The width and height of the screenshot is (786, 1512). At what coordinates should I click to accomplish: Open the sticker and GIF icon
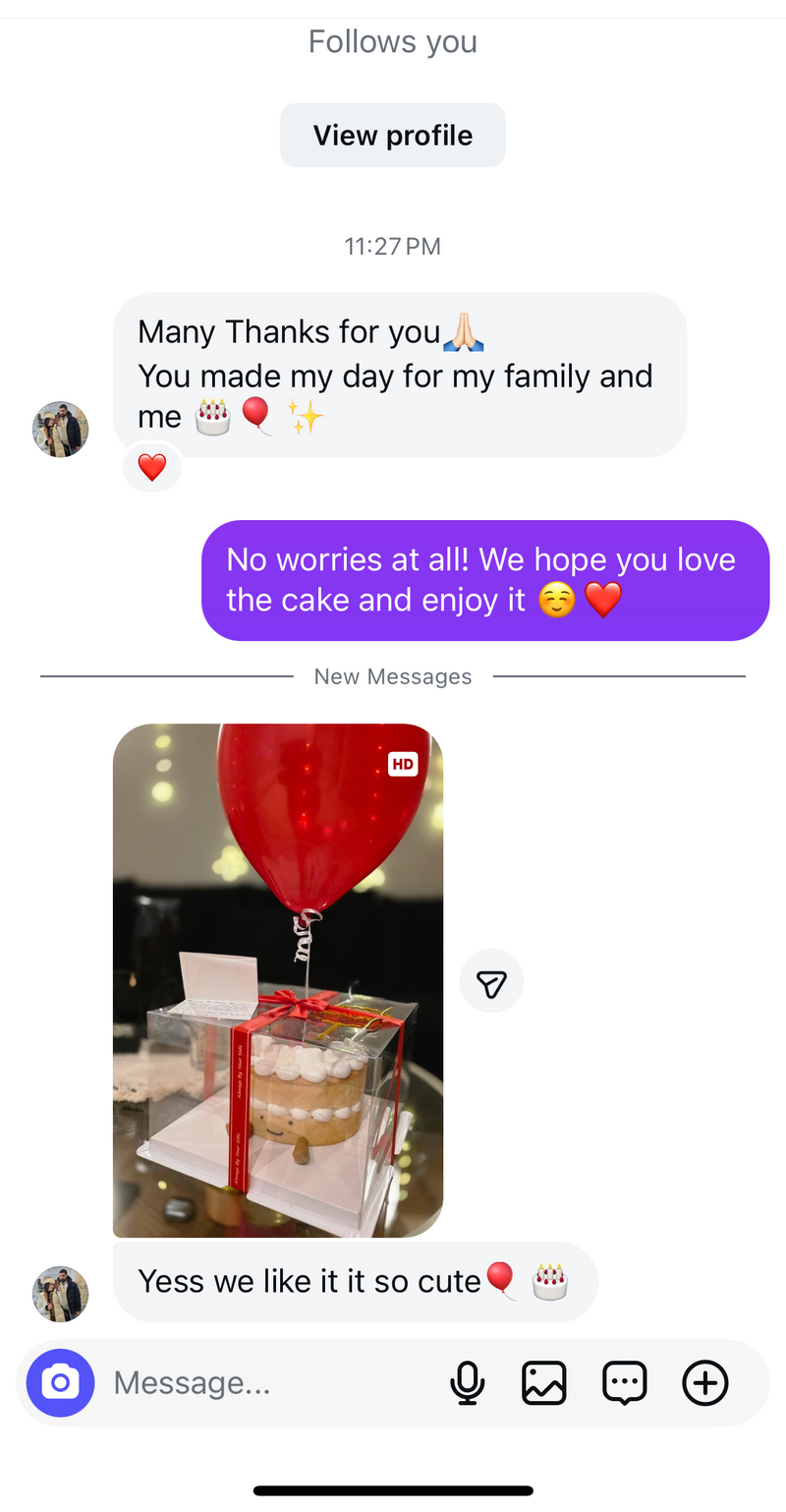(x=624, y=1383)
